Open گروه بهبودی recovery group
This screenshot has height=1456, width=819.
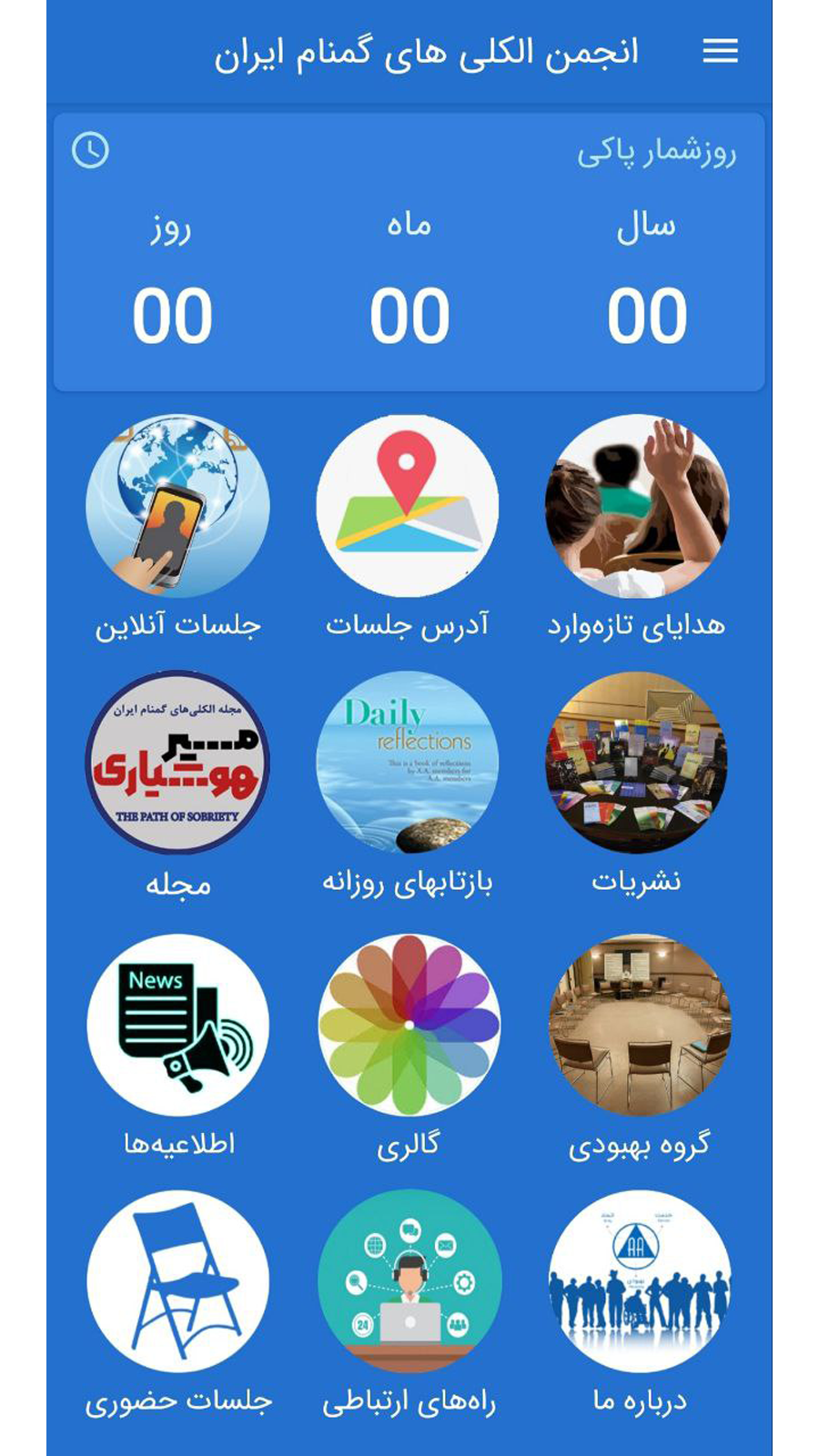(639, 1025)
